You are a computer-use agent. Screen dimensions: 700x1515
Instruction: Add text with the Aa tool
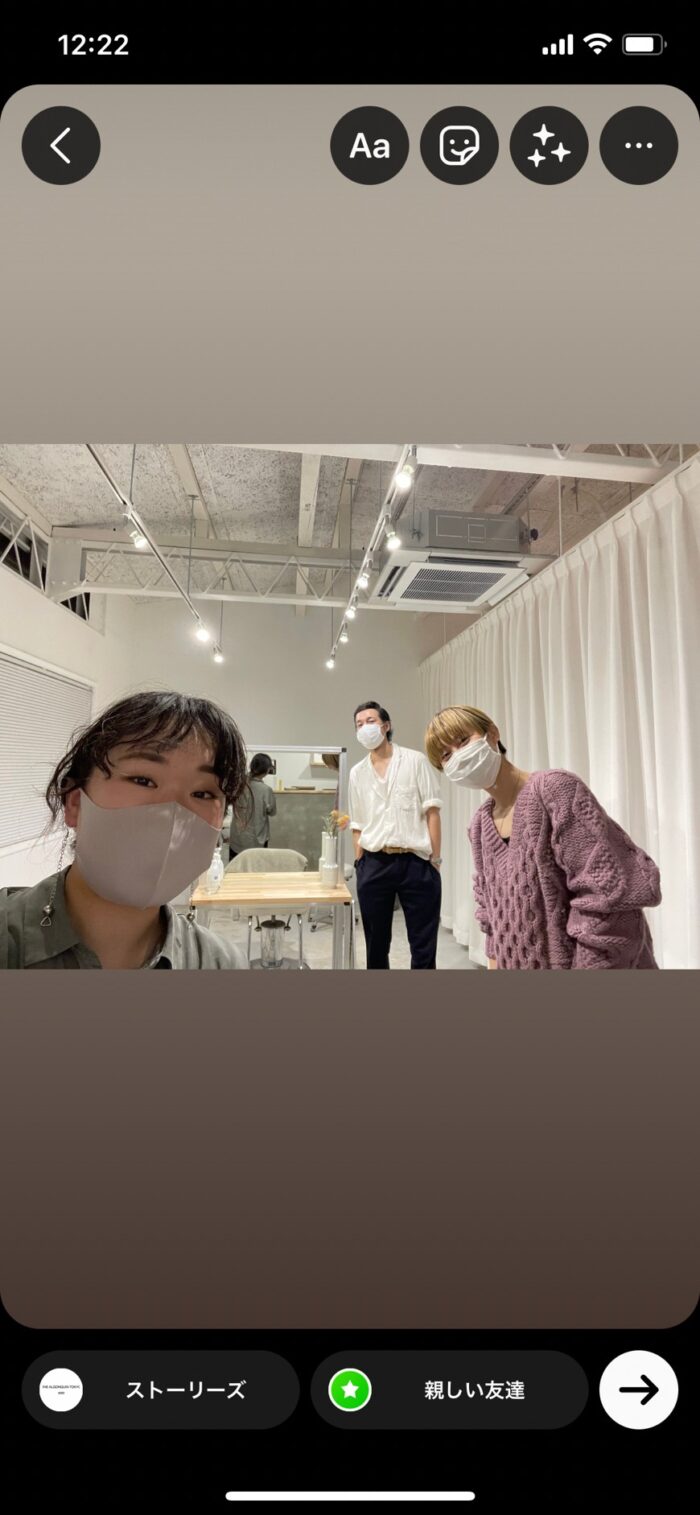(x=369, y=146)
